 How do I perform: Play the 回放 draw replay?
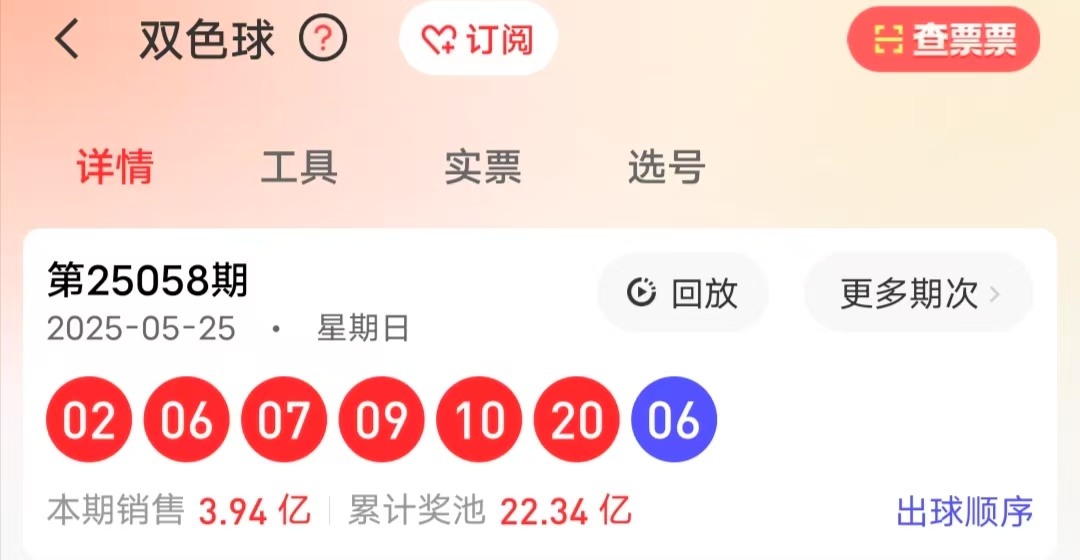(682, 293)
